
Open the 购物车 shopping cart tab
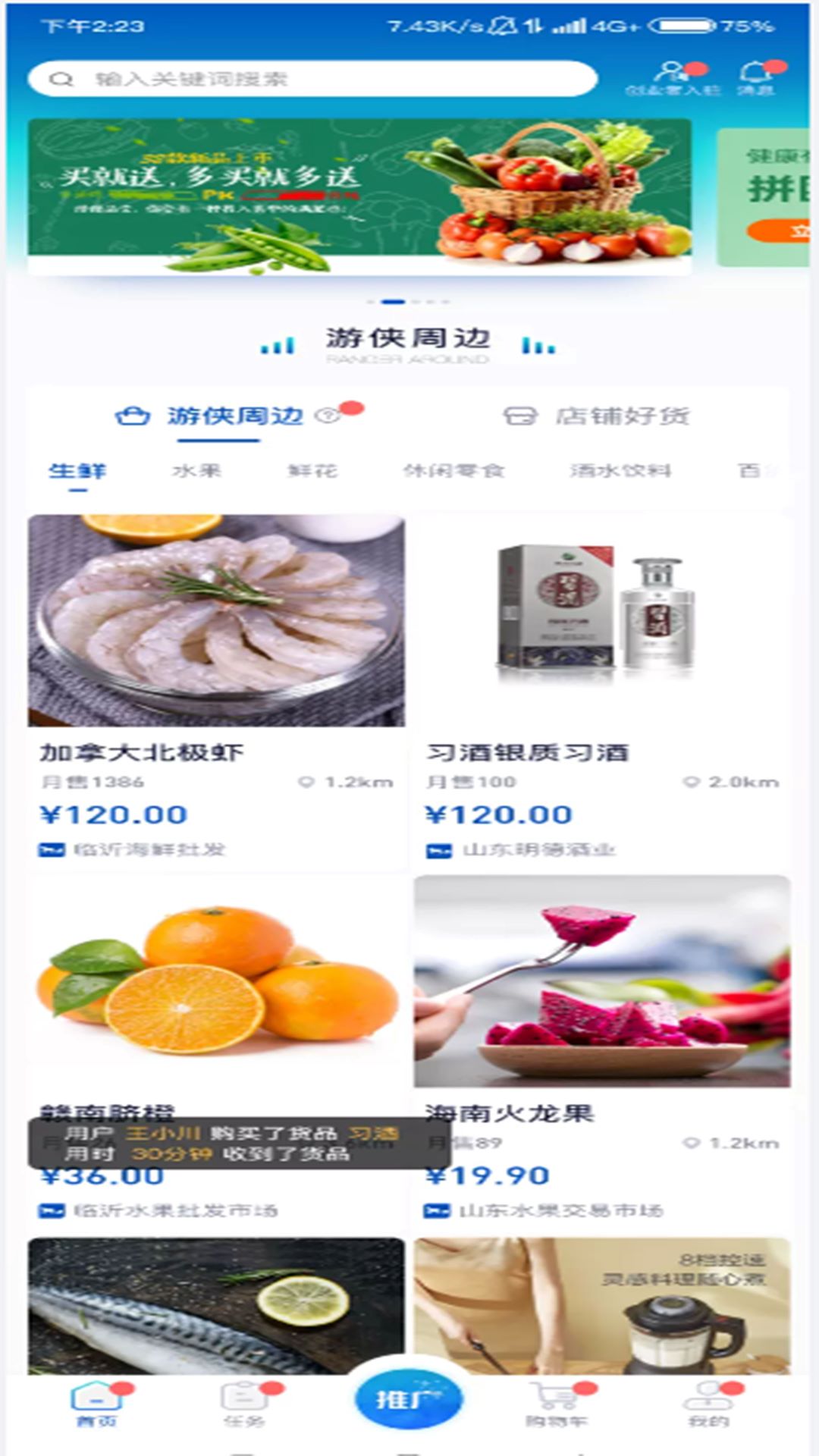click(x=557, y=1404)
